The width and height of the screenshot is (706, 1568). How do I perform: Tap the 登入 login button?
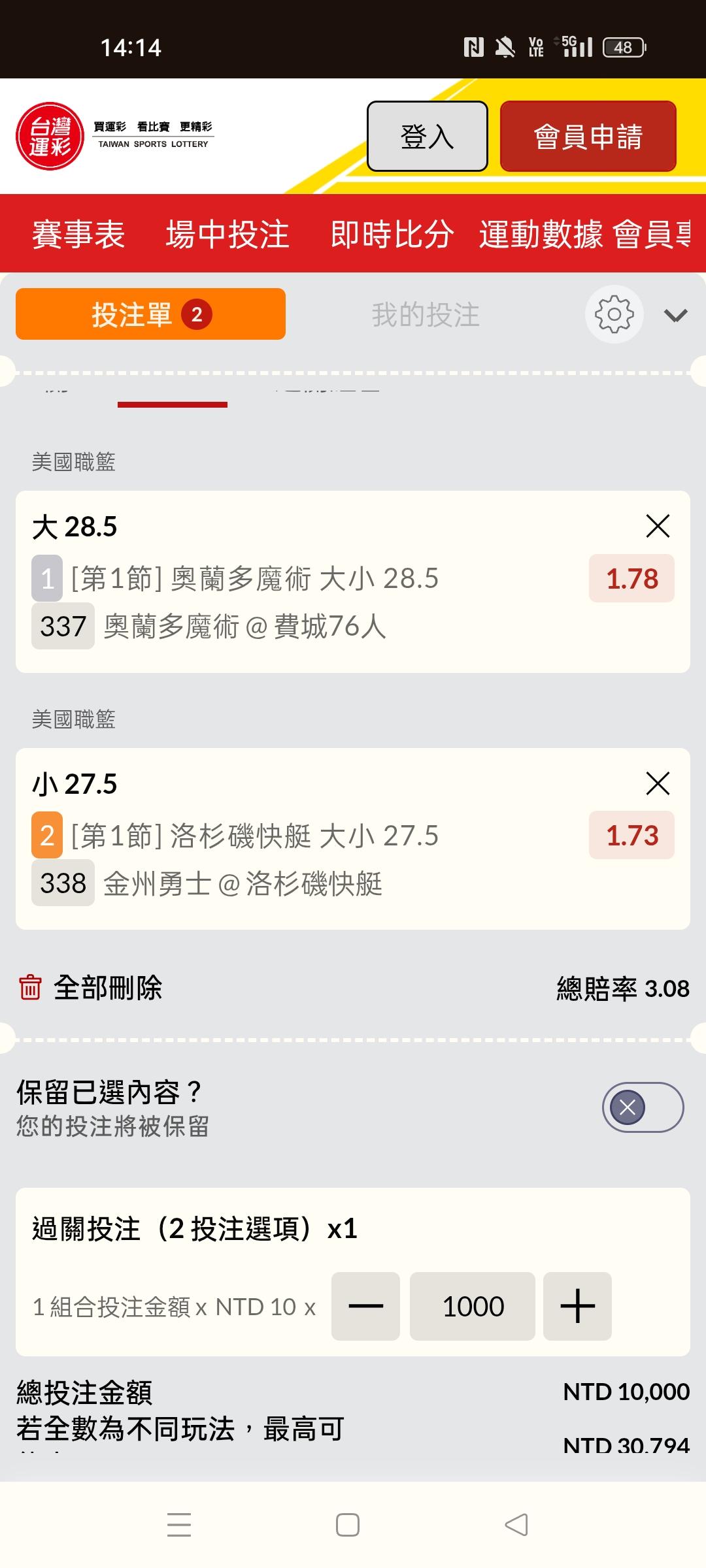(x=427, y=137)
